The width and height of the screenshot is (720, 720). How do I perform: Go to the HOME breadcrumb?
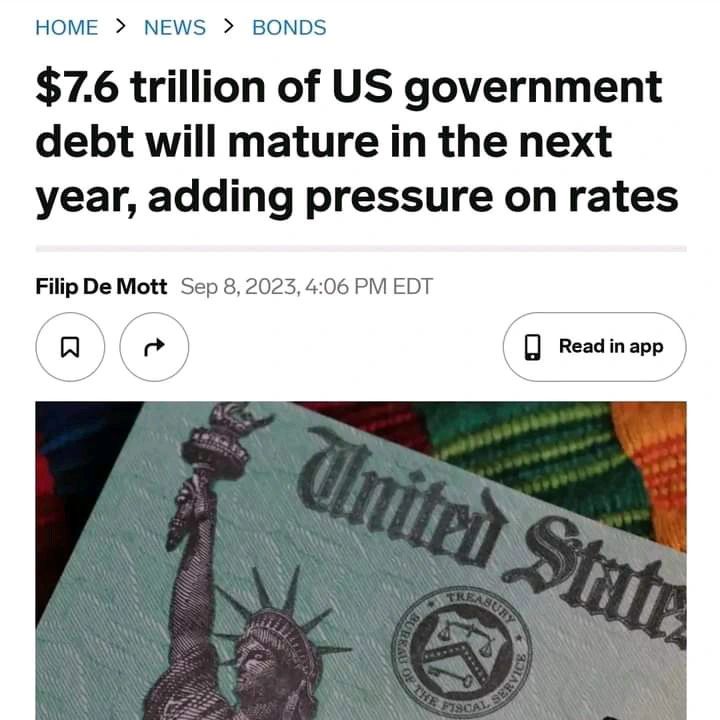point(66,27)
